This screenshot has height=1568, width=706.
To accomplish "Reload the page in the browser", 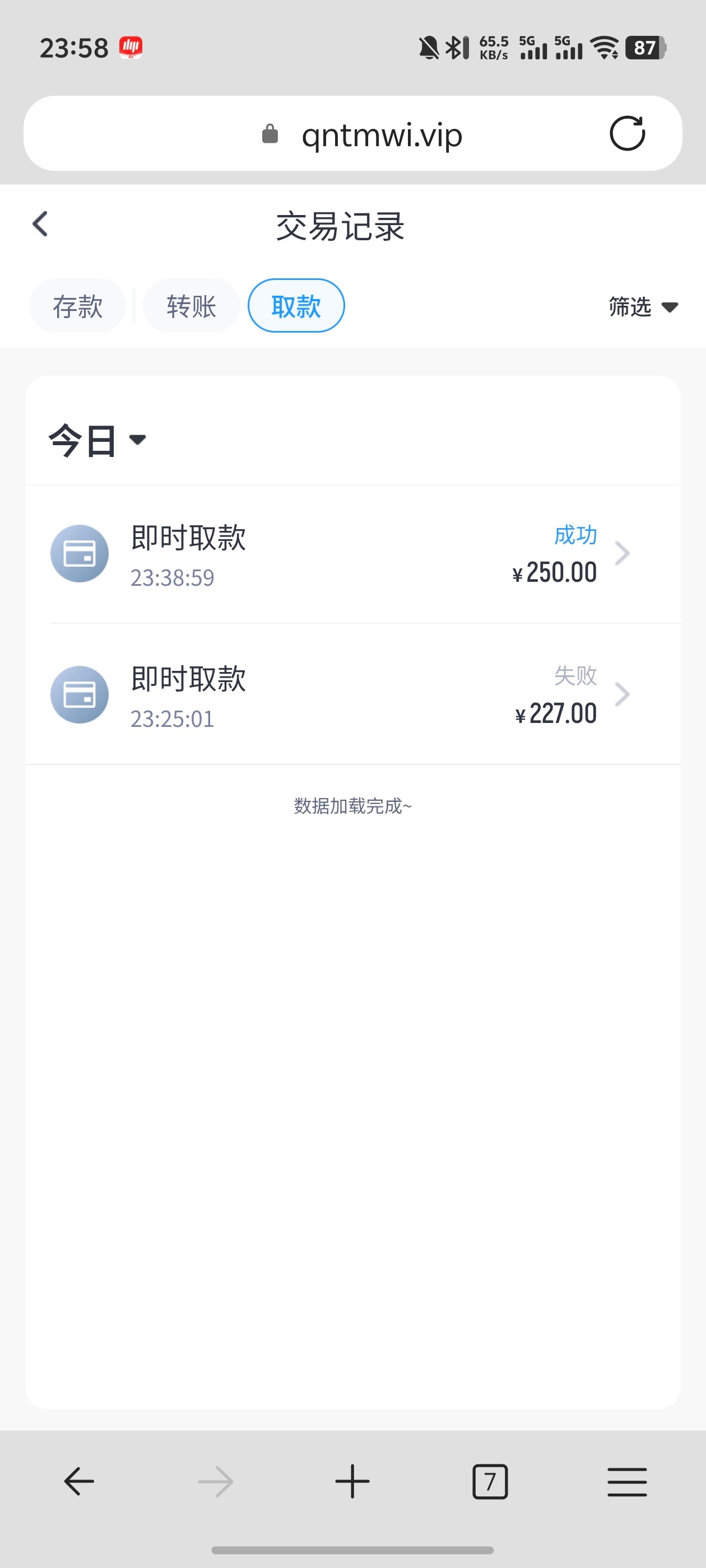I will pos(627,133).
